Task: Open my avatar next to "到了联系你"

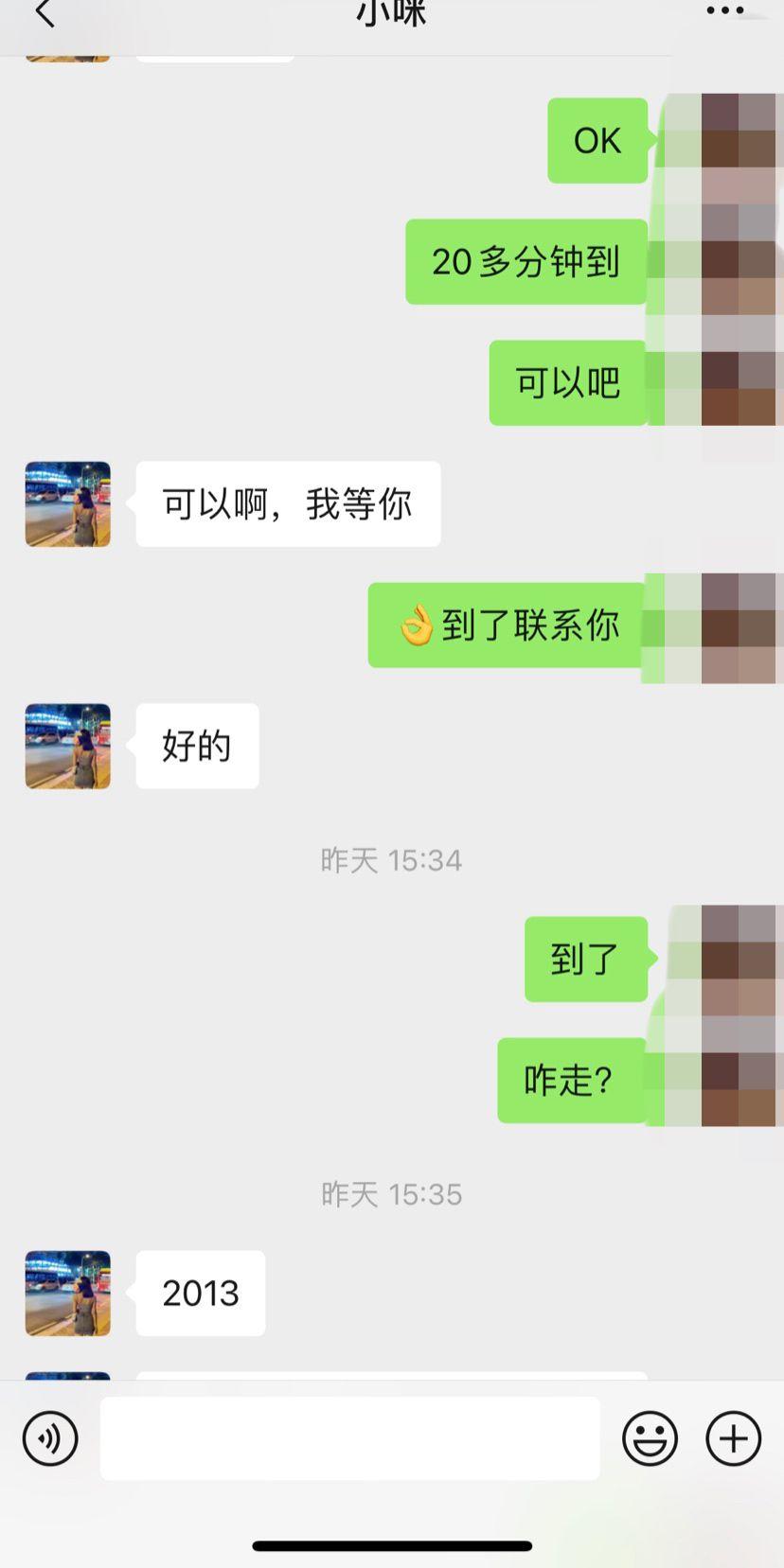Action: click(x=720, y=625)
